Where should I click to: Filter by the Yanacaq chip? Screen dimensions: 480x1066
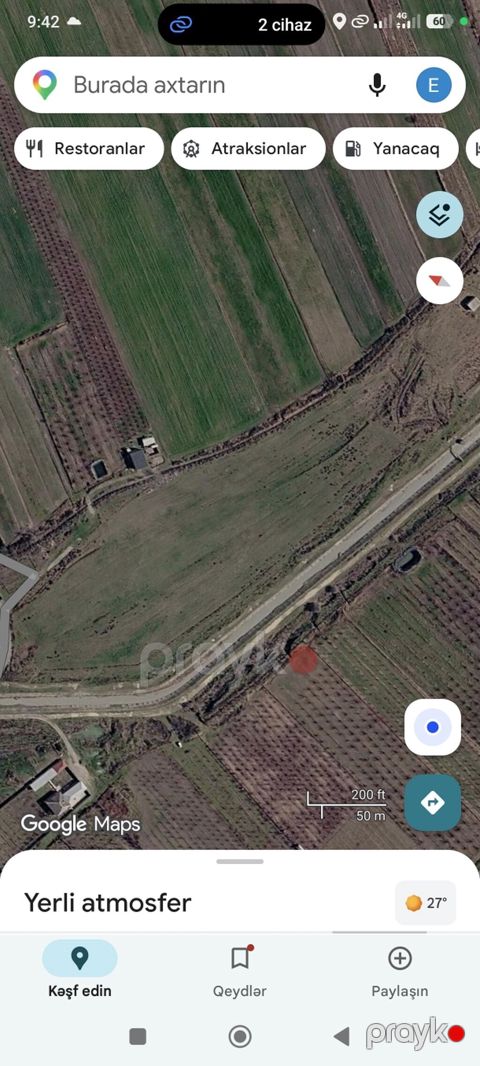pos(395,149)
